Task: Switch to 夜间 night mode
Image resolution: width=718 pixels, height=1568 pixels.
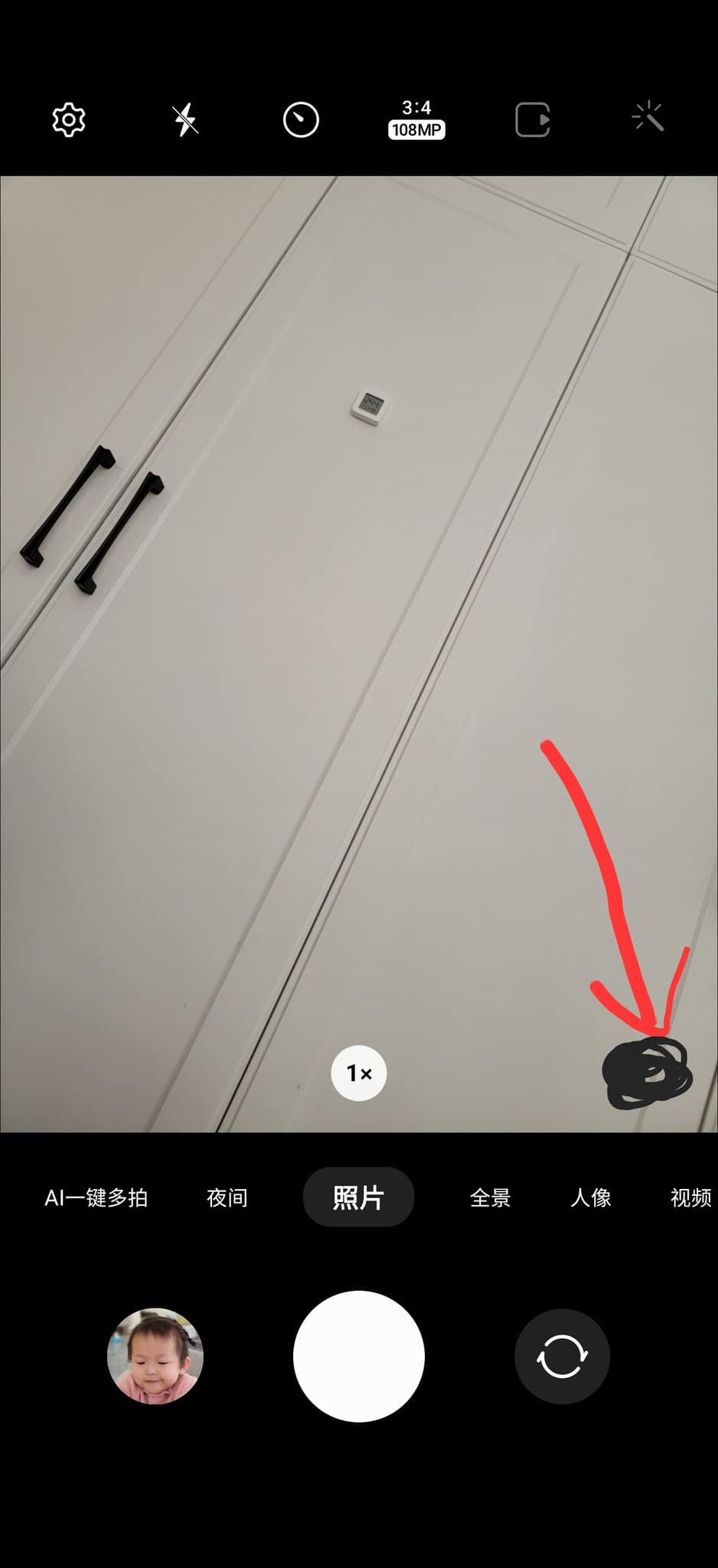Action: [x=227, y=1197]
